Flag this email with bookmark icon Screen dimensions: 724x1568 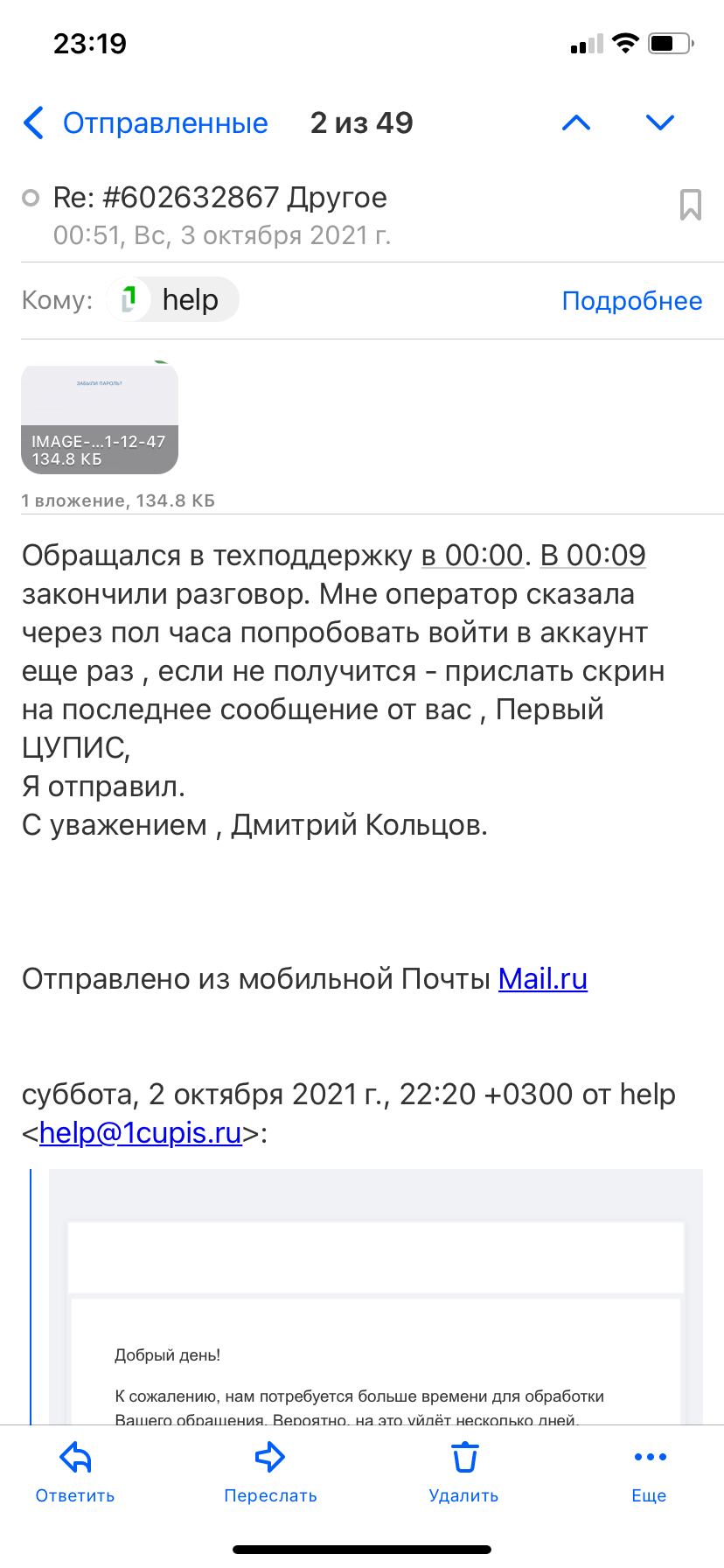[x=690, y=205]
